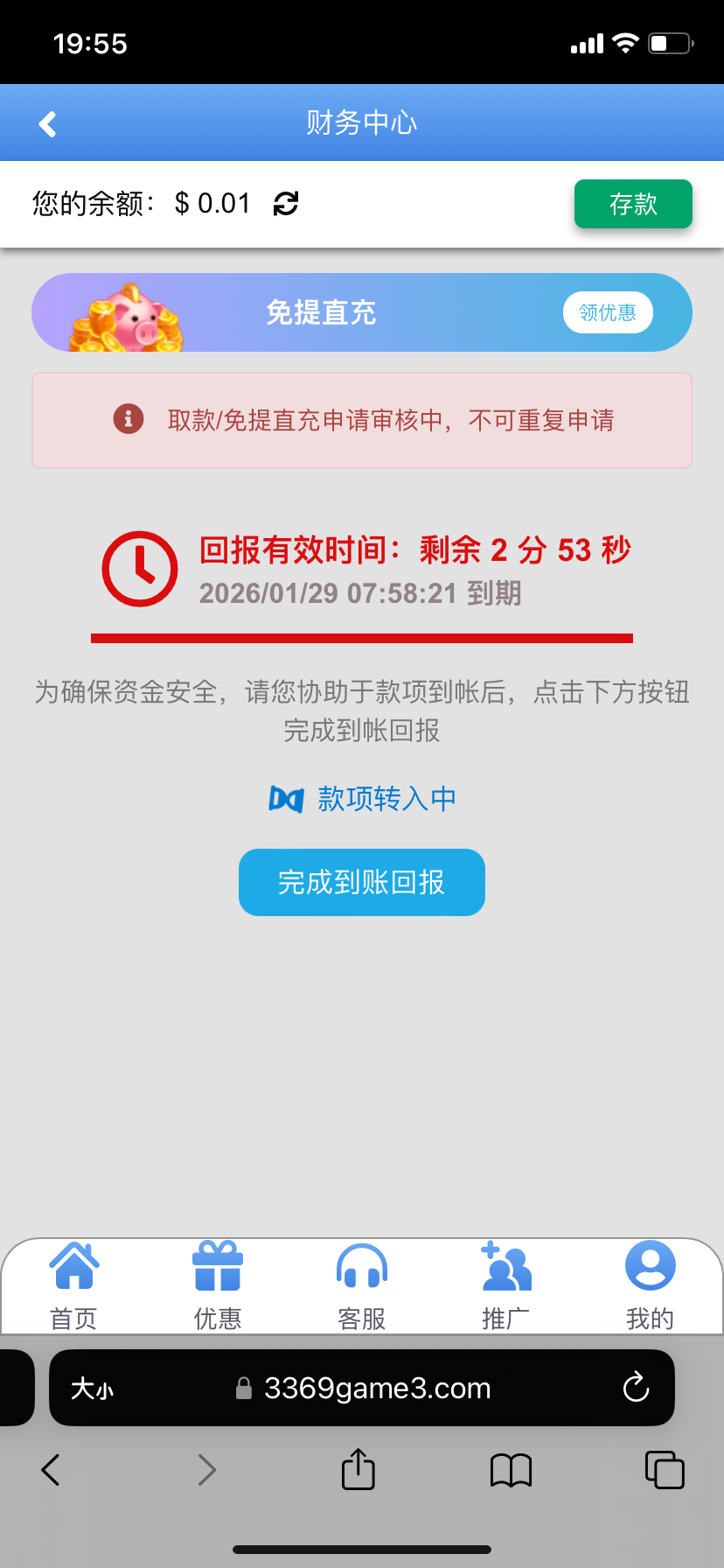The width and height of the screenshot is (724, 1568).
Task: Tap 领优惠 on the 免提直充 banner
Action: (608, 312)
